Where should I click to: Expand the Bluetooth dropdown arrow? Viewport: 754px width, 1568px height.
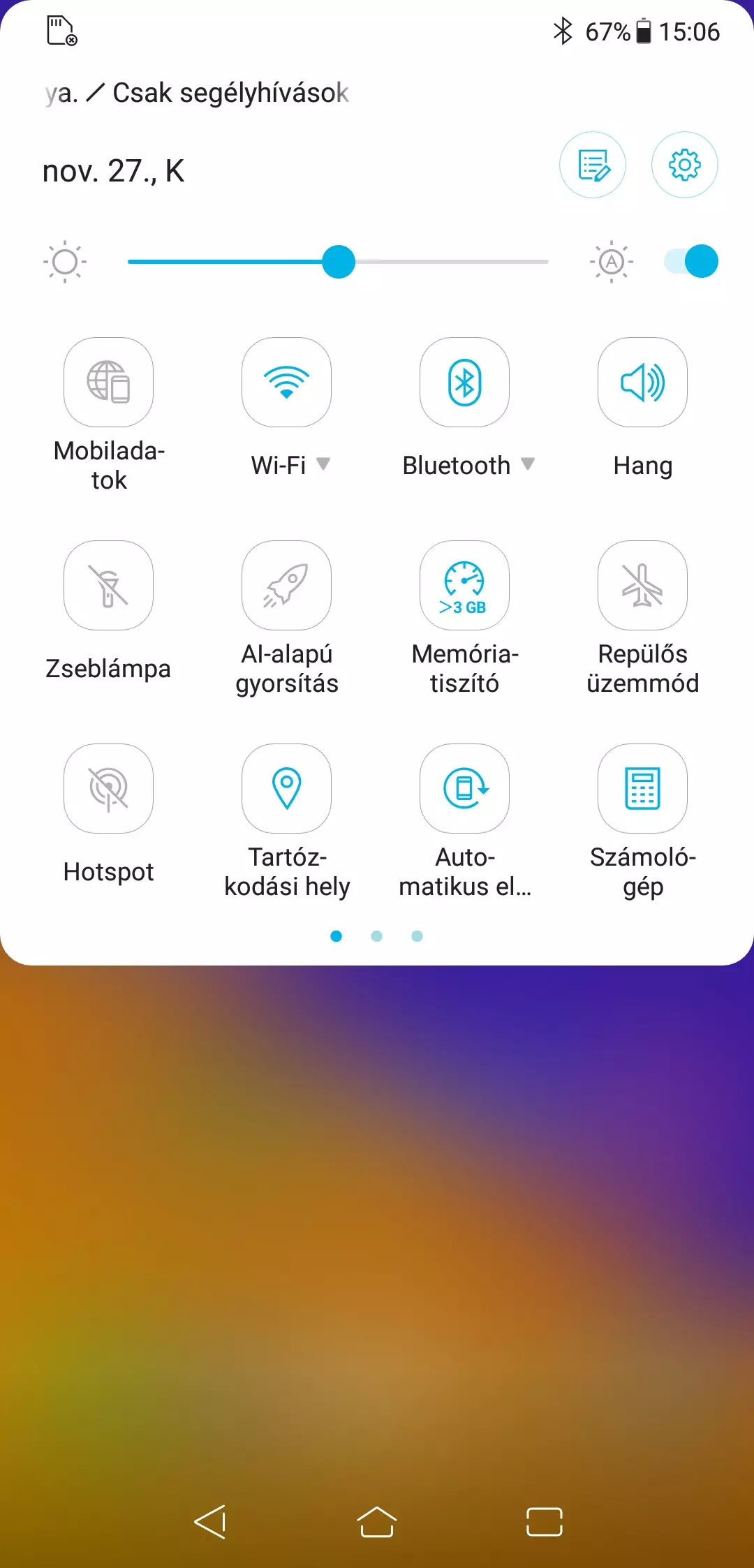click(528, 464)
